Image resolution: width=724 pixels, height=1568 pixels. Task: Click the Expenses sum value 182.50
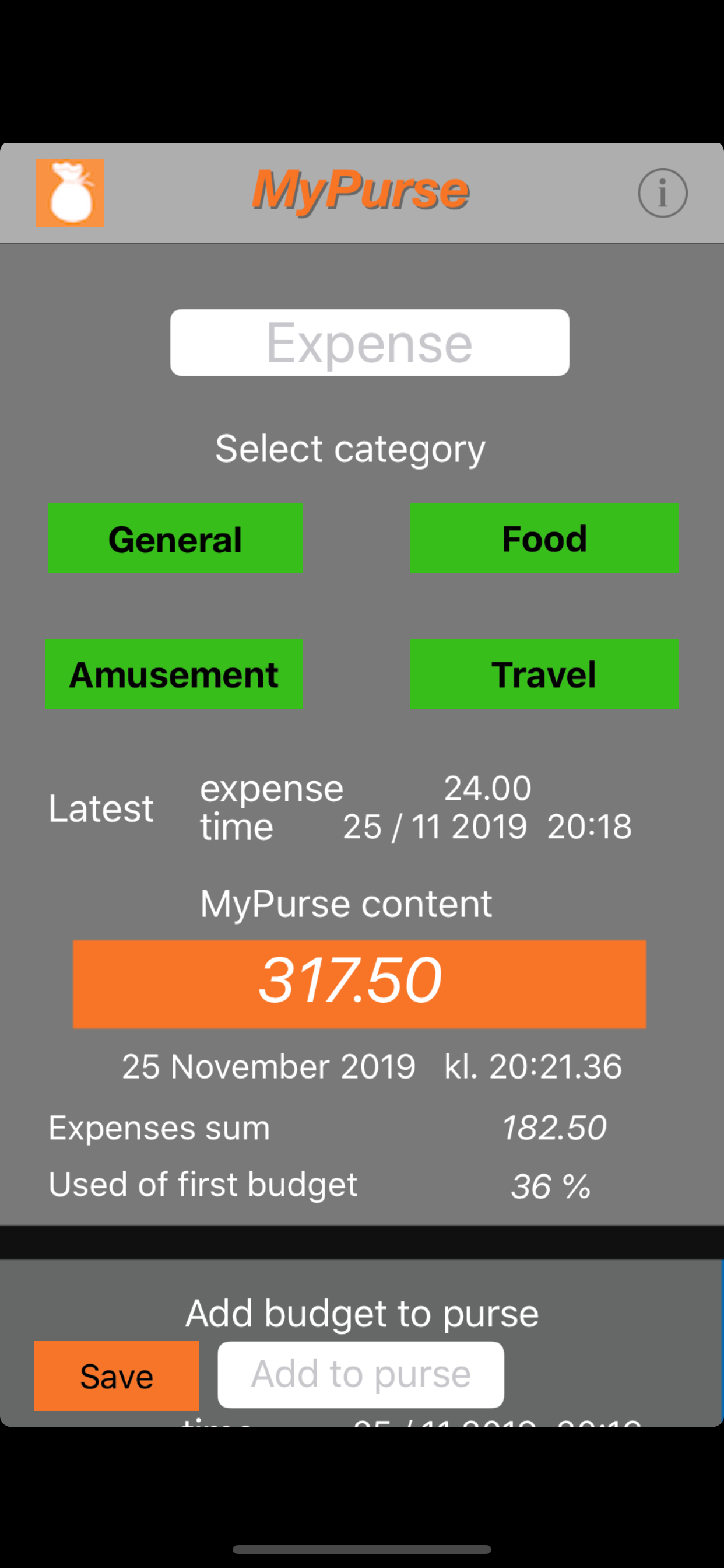tap(554, 1128)
